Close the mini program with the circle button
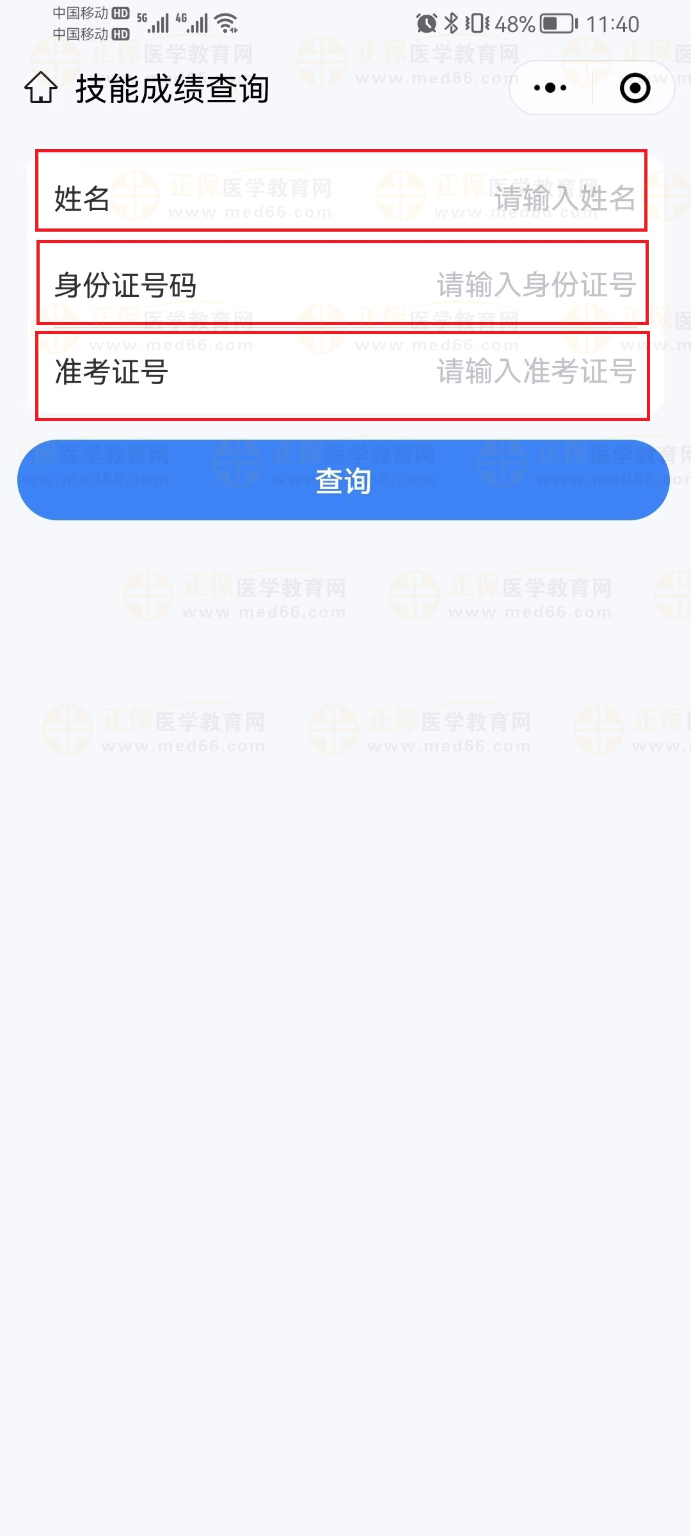The image size is (691, 1536). (x=635, y=88)
